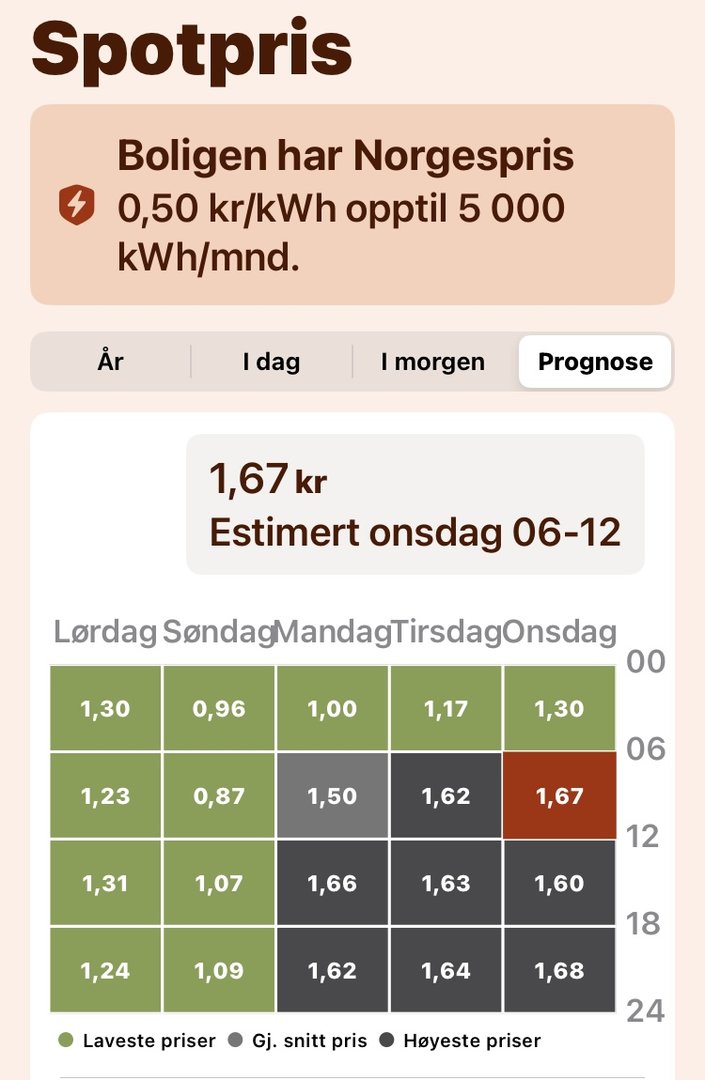Show prices for I morgen
The height and width of the screenshot is (1080, 705).
pos(433,362)
